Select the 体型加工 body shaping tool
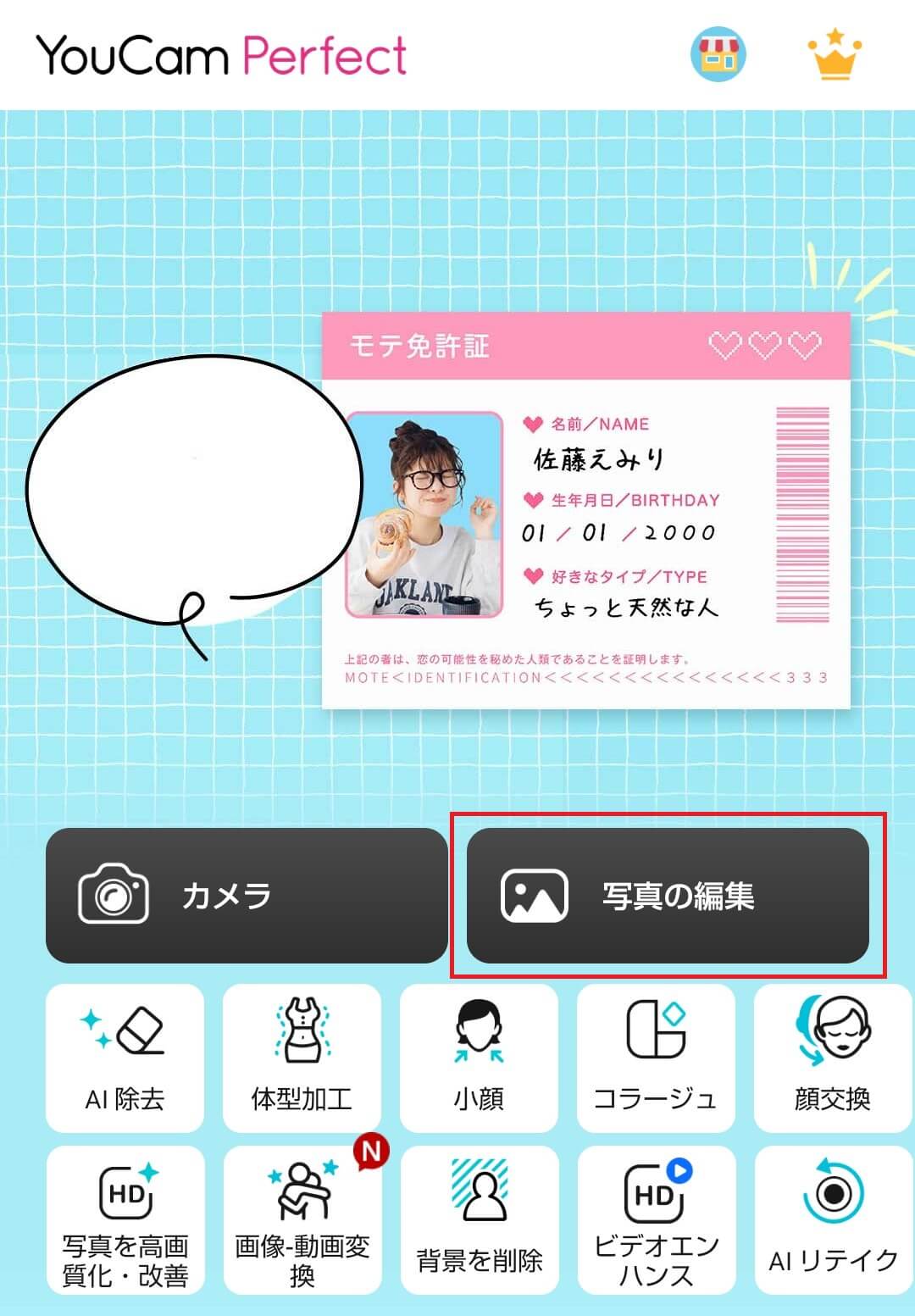 click(x=302, y=1058)
